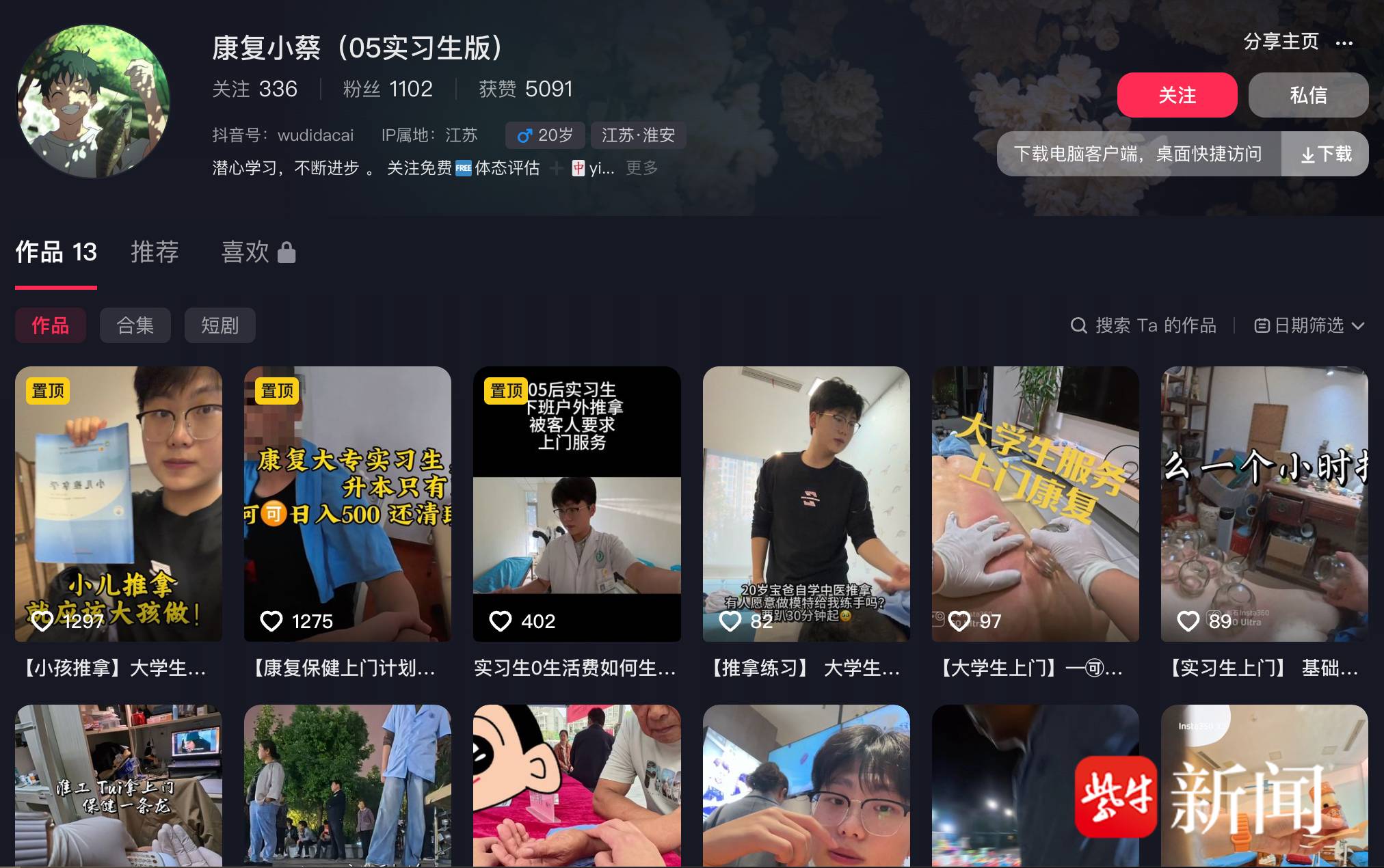Expand the bio with 更多
The height and width of the screenshot is (868, 1384).
click(641, 168)
